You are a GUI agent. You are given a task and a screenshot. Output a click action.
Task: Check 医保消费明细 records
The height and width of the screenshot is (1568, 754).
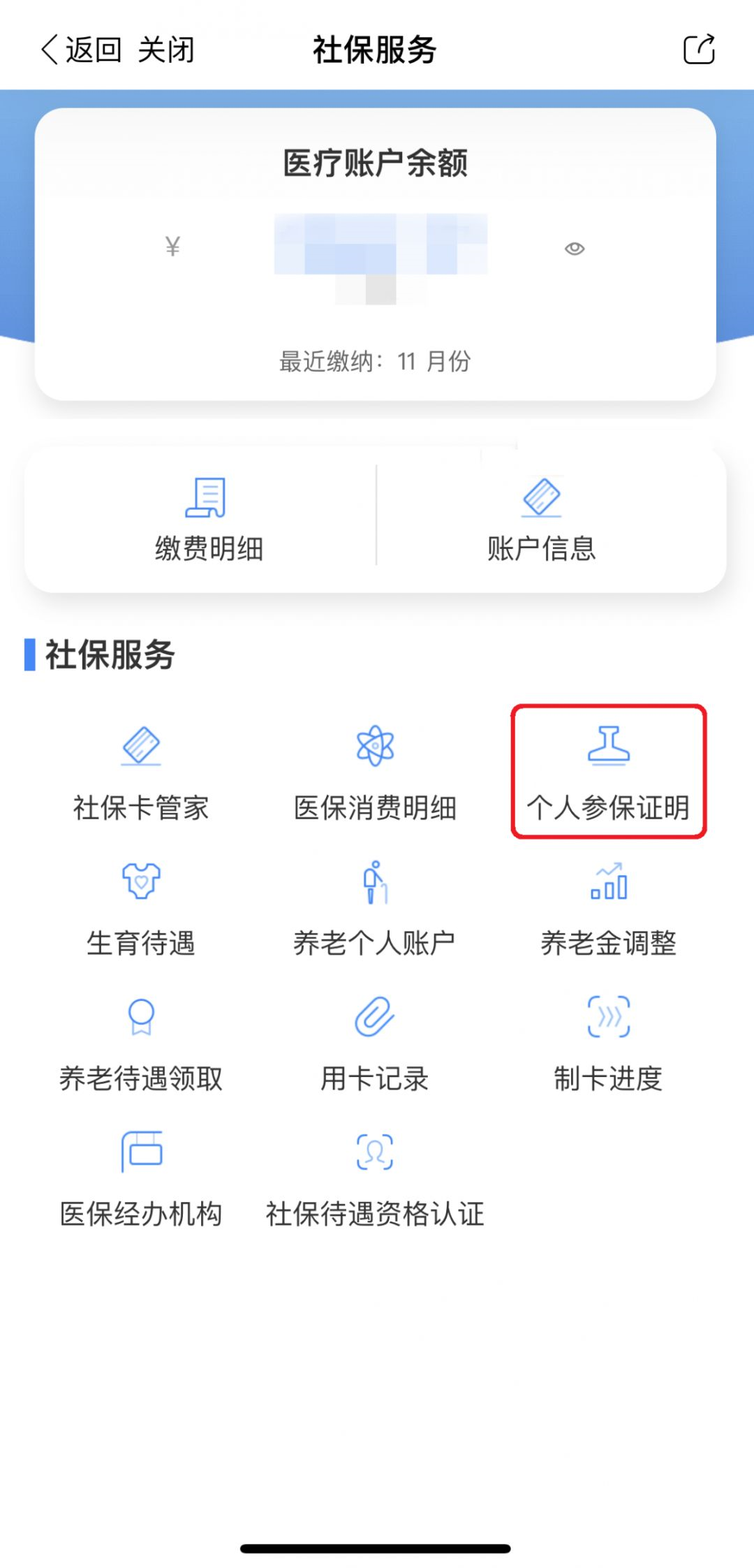[x=375, y=773]
